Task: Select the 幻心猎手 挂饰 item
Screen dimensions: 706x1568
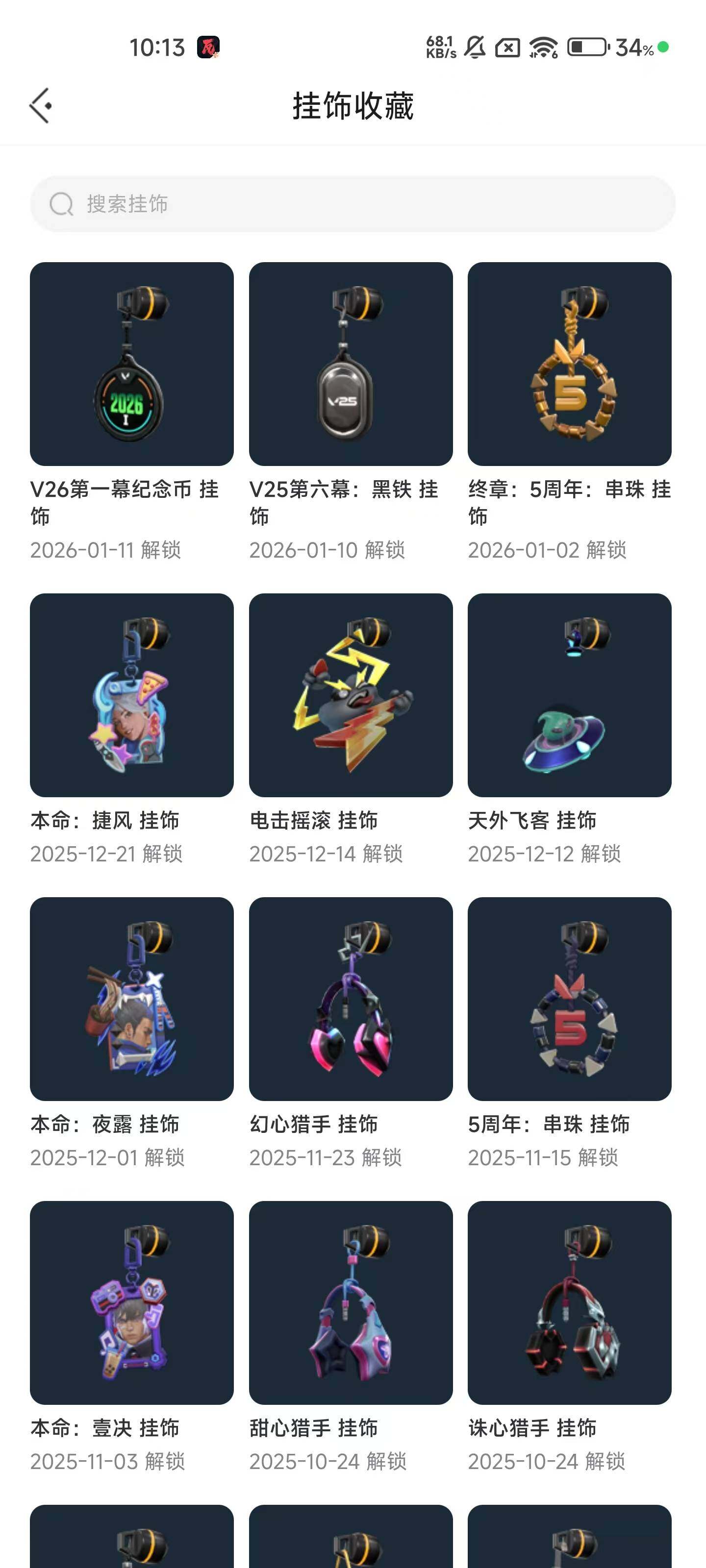Action: (350, 999)
